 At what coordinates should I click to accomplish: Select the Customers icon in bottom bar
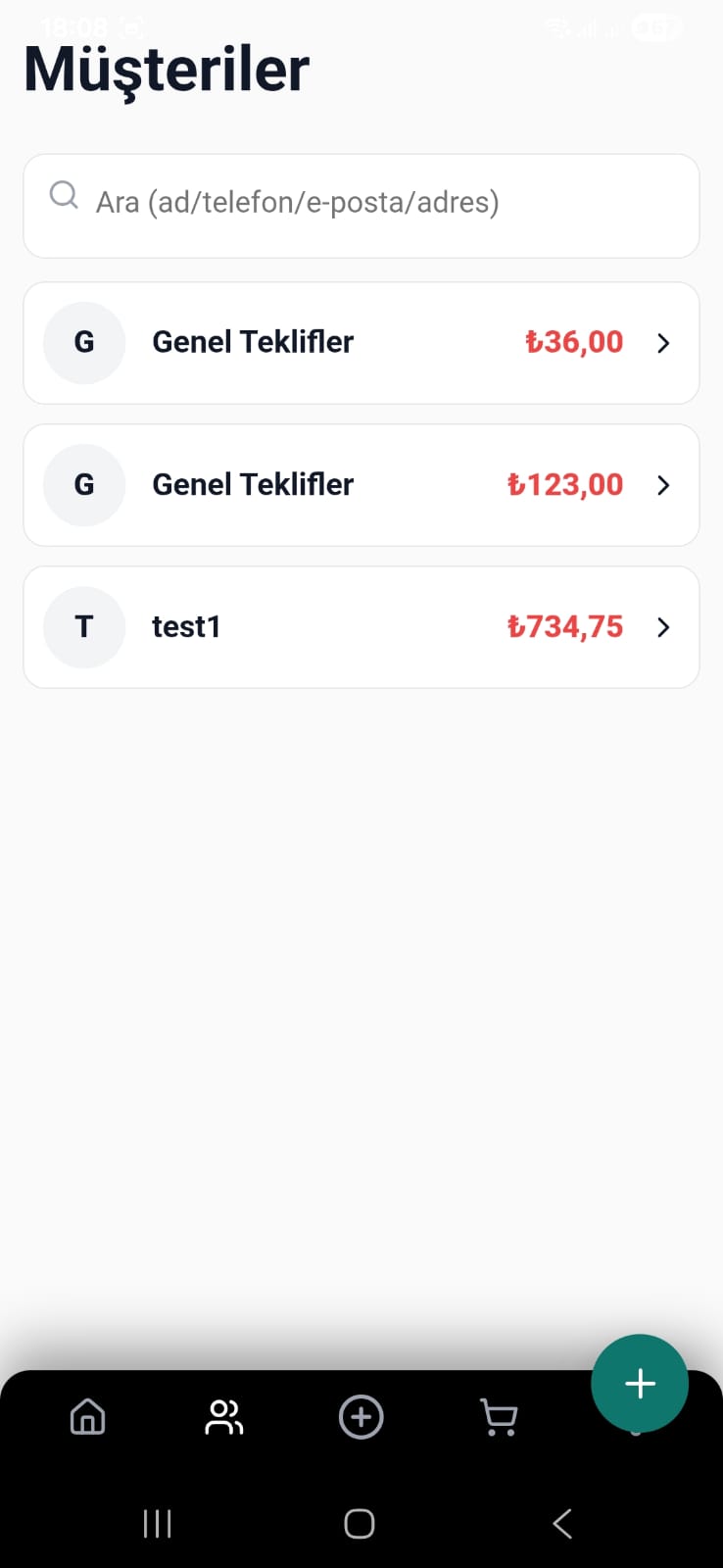223,1417
